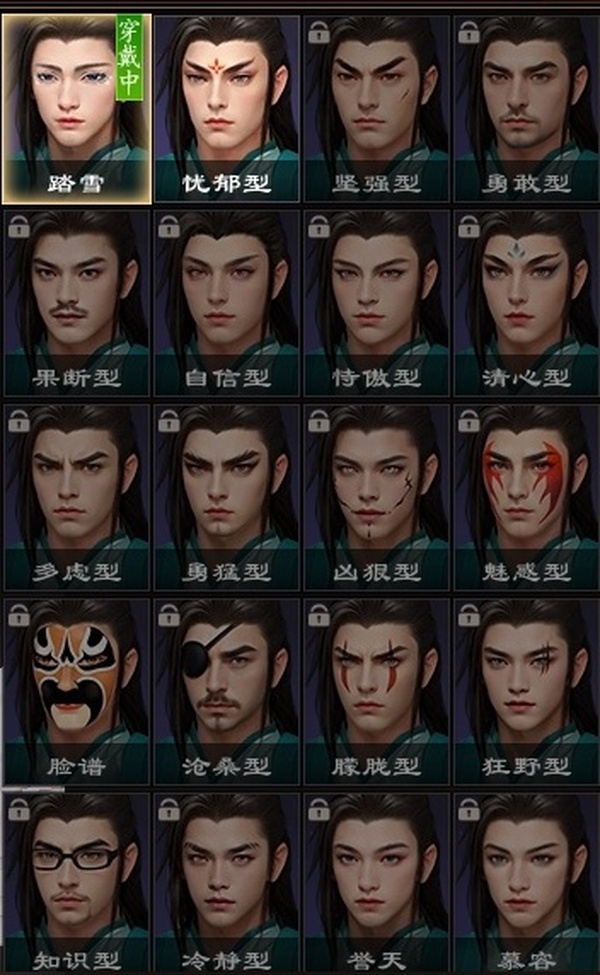
Task: Choose the 誉天 face tile
Action: pyautogui.click(x=376, y=884)
